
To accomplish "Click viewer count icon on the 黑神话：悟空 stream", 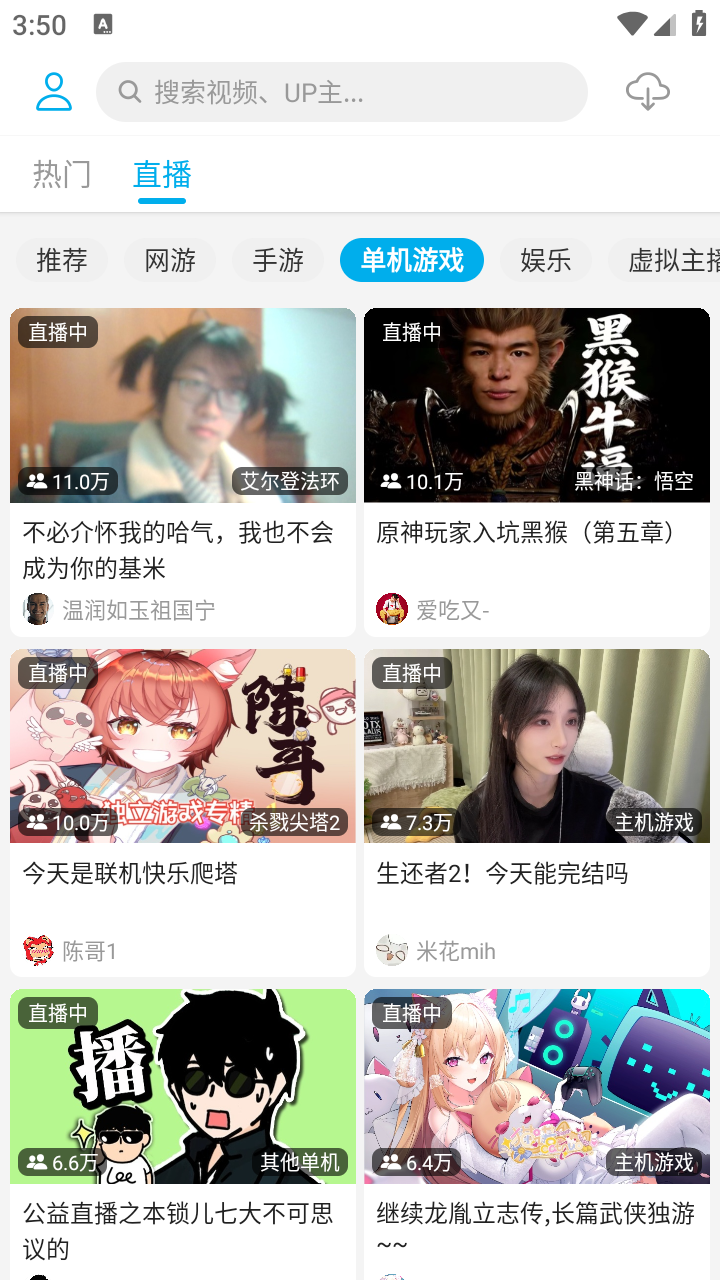I will coord(390,481).
